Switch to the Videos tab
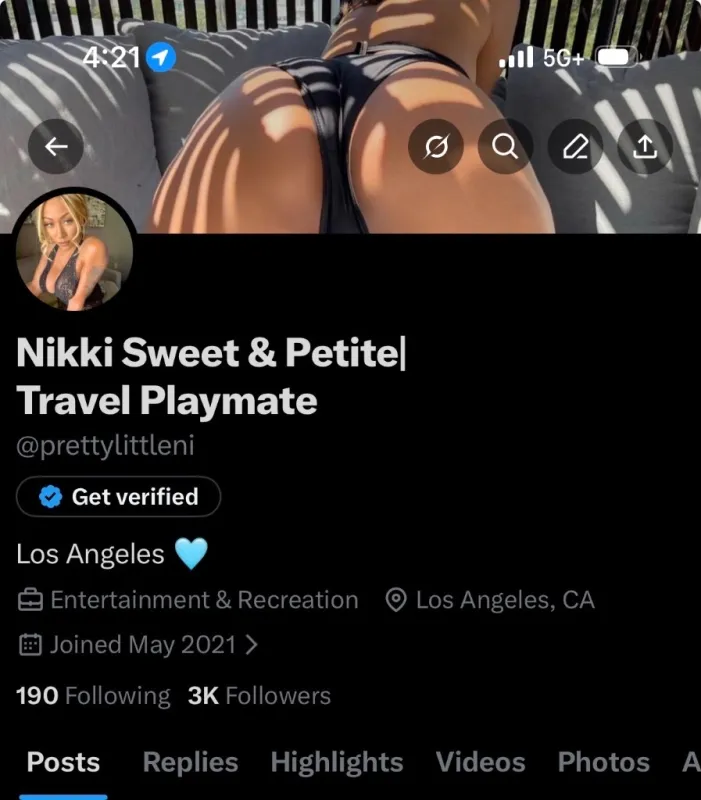This screenshot has width=701, height=800. [481, 762]
